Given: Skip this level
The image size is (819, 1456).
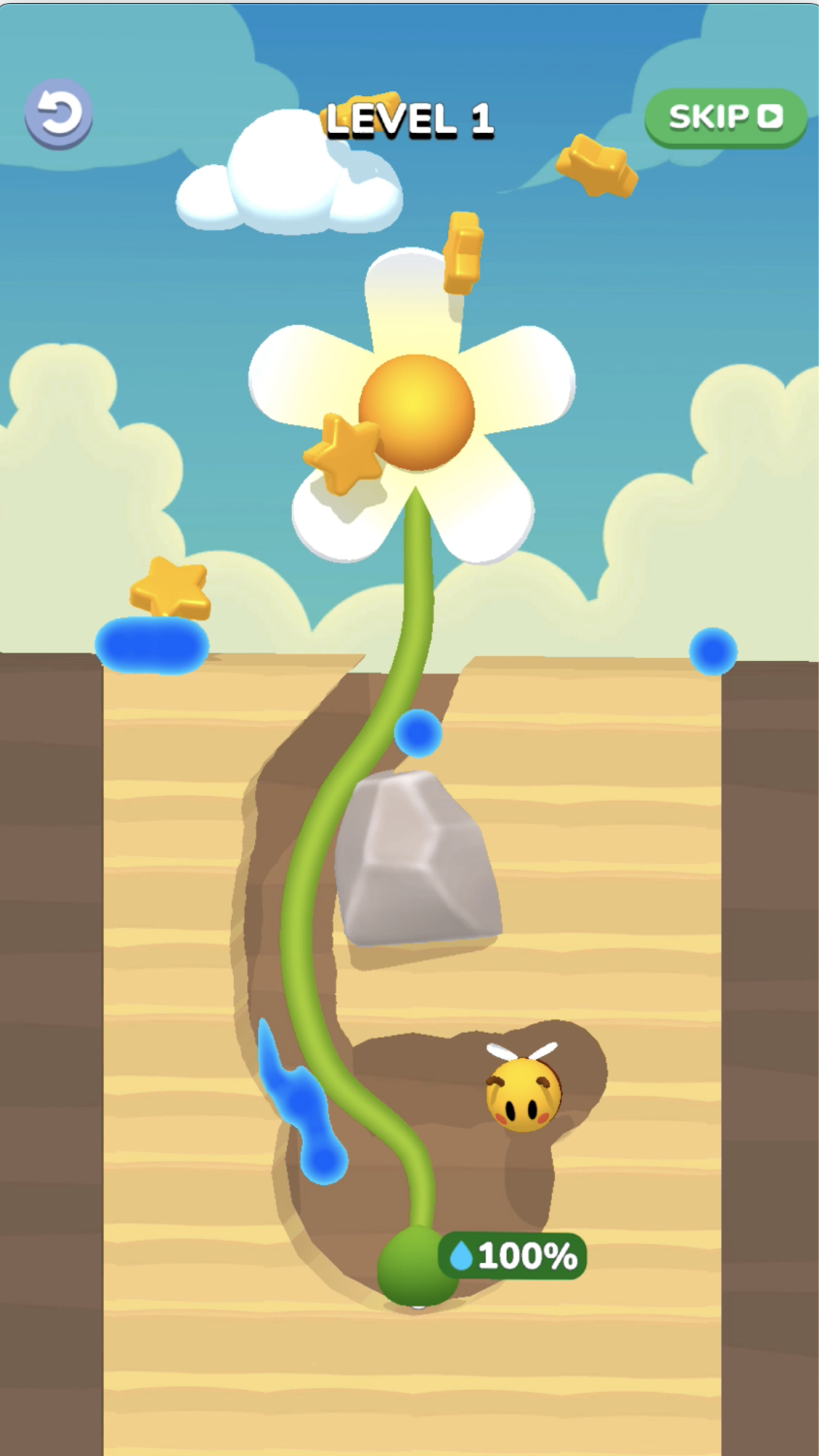Looking at the screenshot, I should [725, 117].
